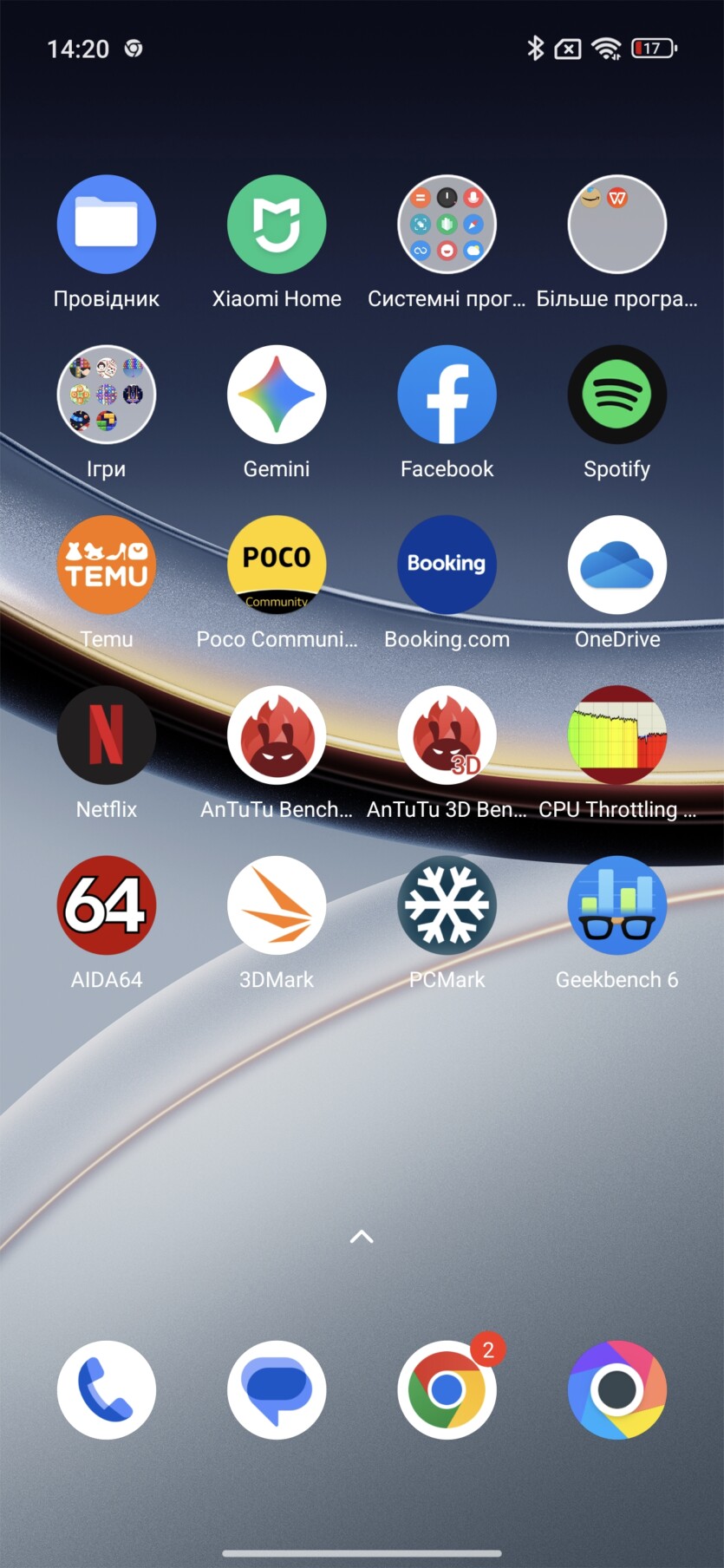Open the Більше програм folder
Viewport: 724px width, 1568px height.
[616, 225]
